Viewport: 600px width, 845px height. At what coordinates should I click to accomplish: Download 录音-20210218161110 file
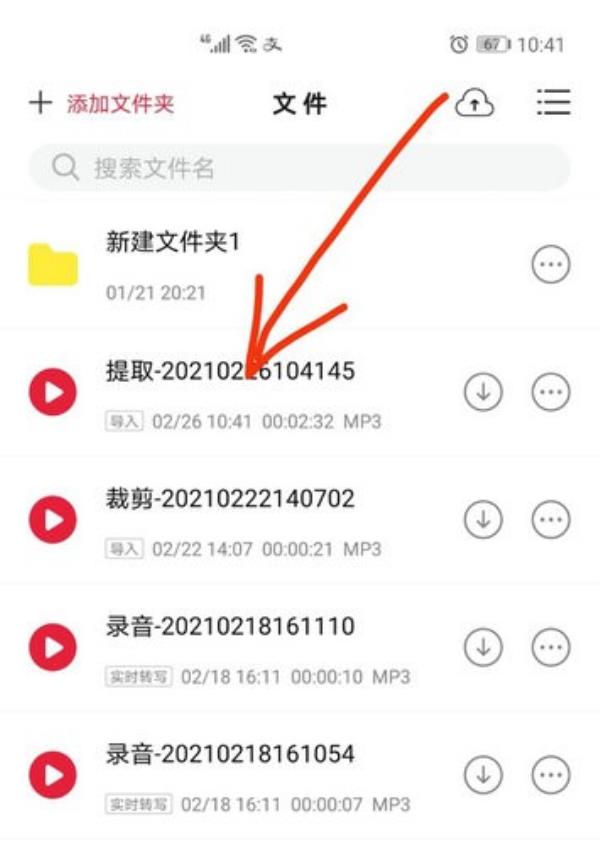(483, 648)
